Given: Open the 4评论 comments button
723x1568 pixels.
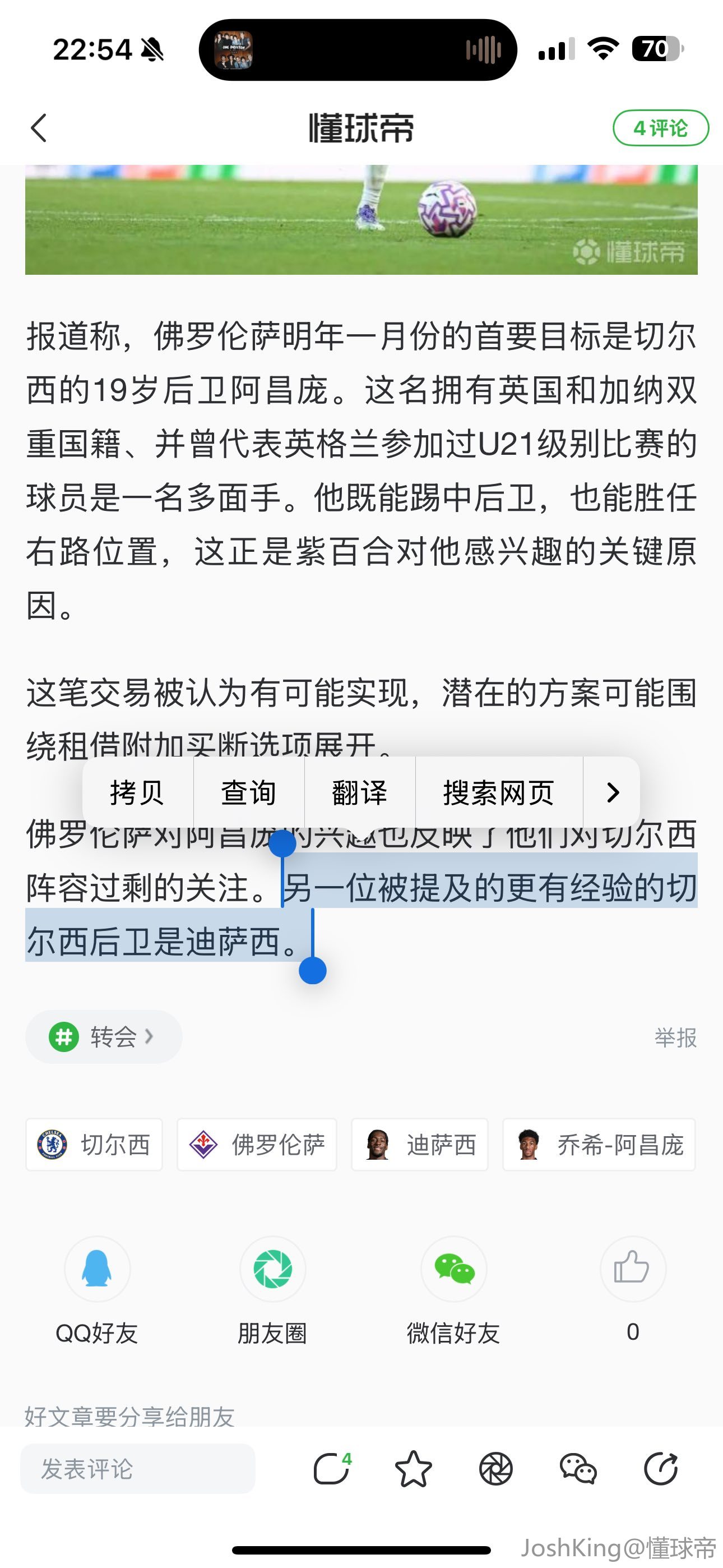Looking at the screenshot, I should pyautogui.click(x=660, y=128).
